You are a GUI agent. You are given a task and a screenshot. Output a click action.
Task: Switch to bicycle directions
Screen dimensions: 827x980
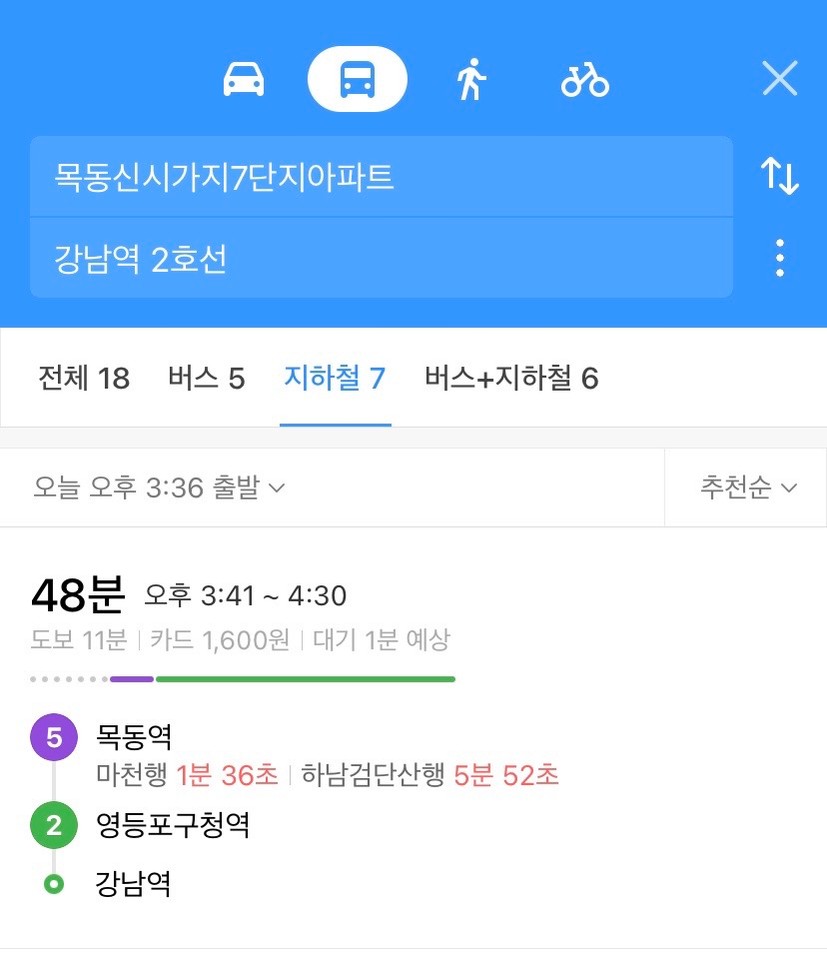(585, 79)
